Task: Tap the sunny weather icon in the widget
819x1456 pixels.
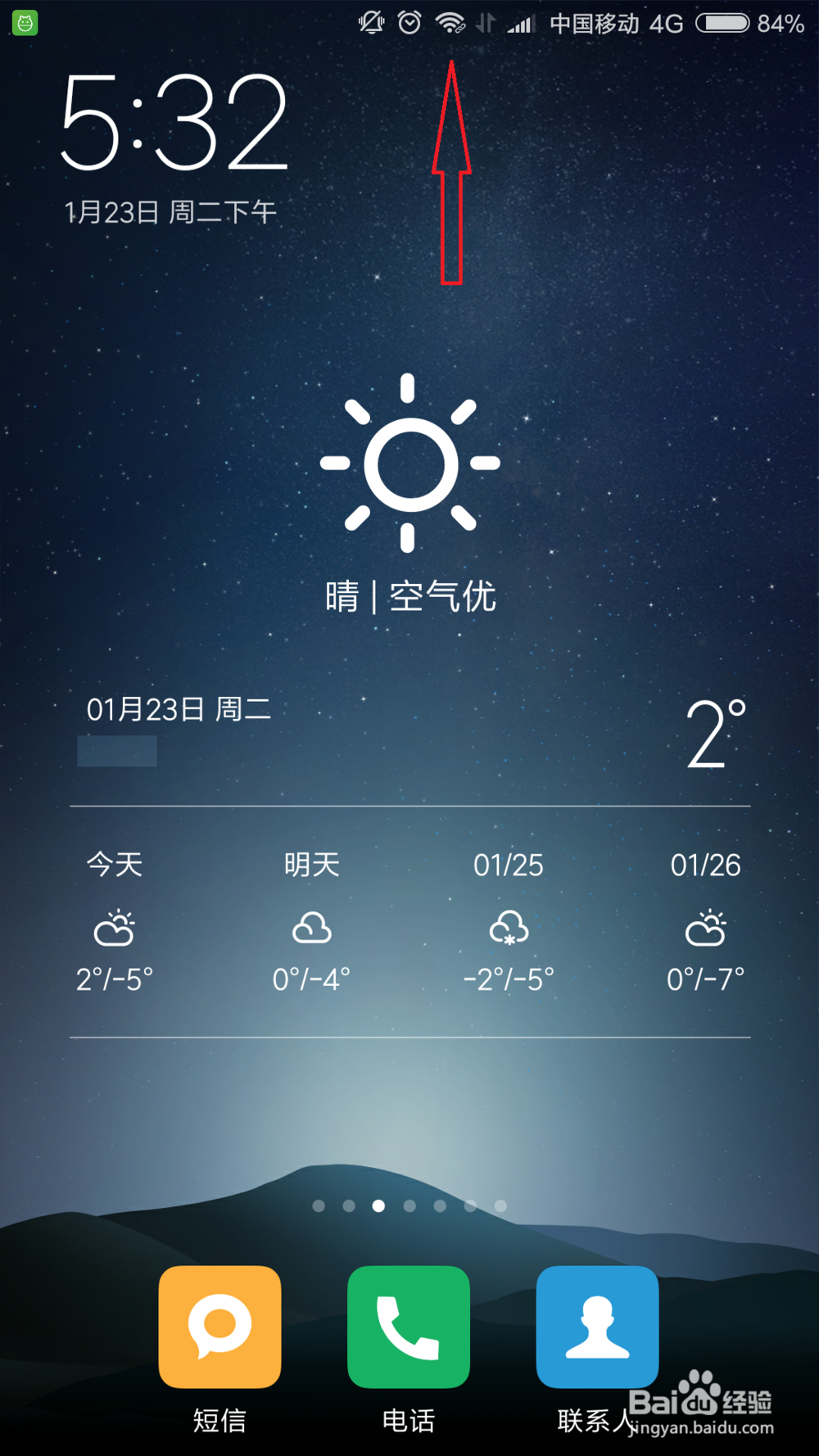Action: [409, 463]
